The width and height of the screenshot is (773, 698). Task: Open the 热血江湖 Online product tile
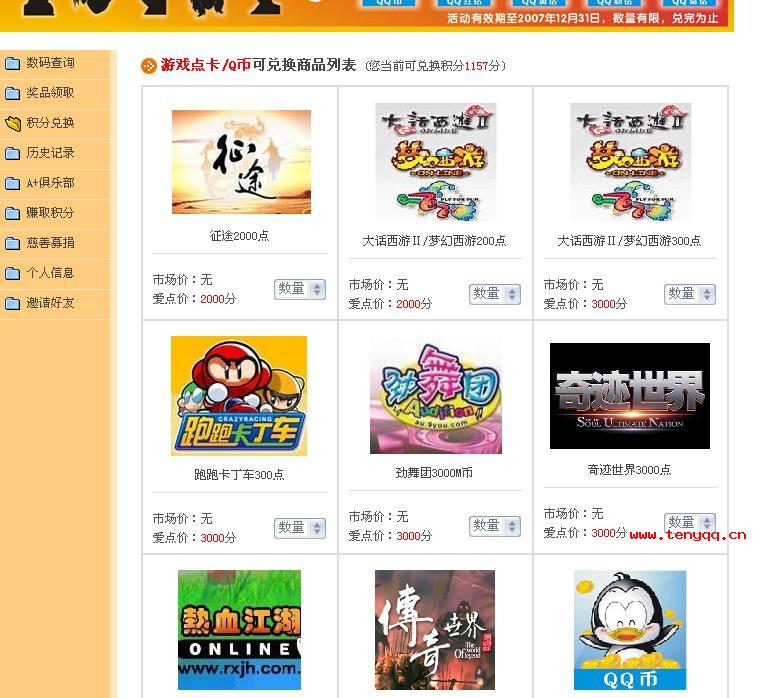(x=239, y=630)
